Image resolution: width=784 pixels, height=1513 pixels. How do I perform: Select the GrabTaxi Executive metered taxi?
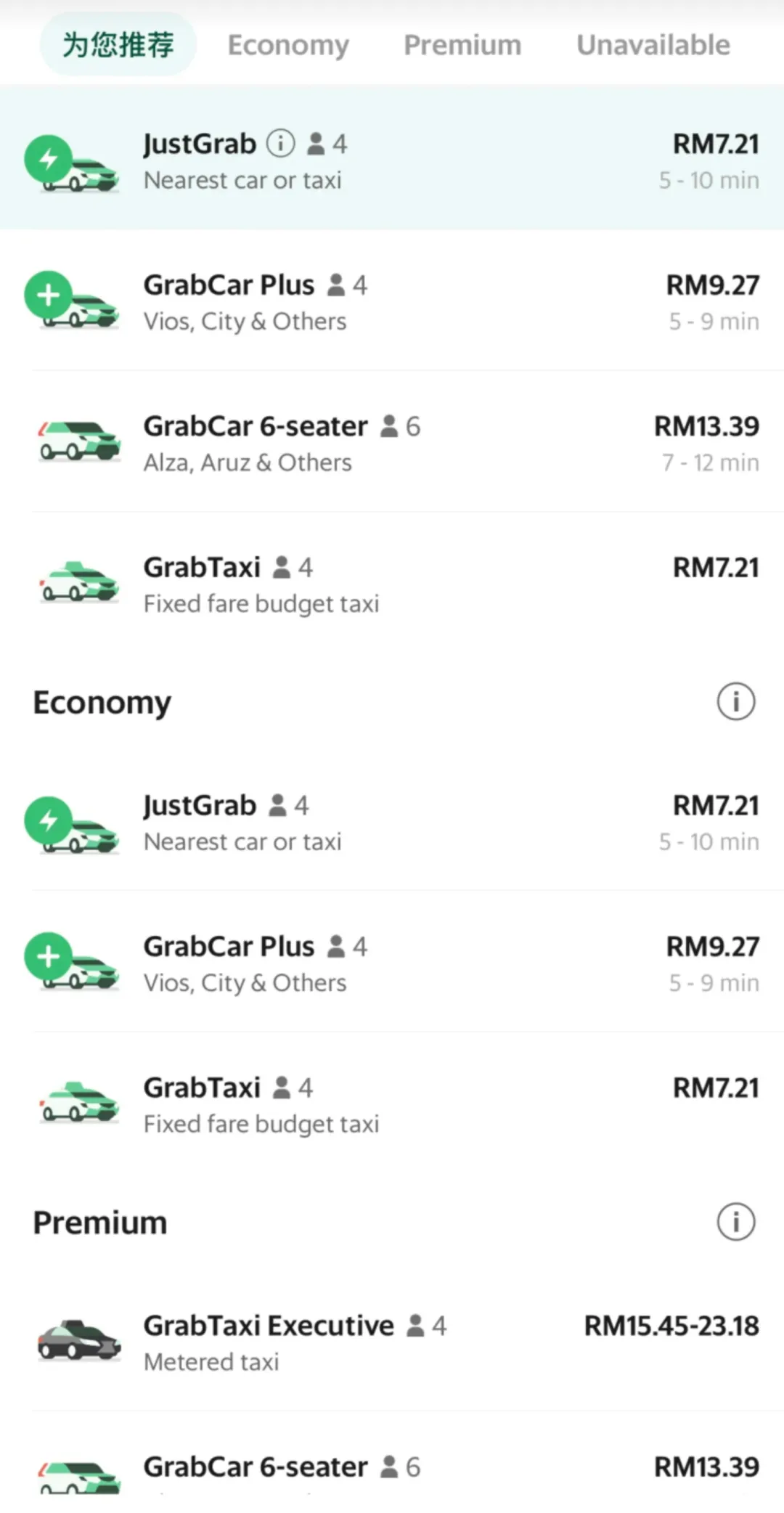click(392, 1342)
